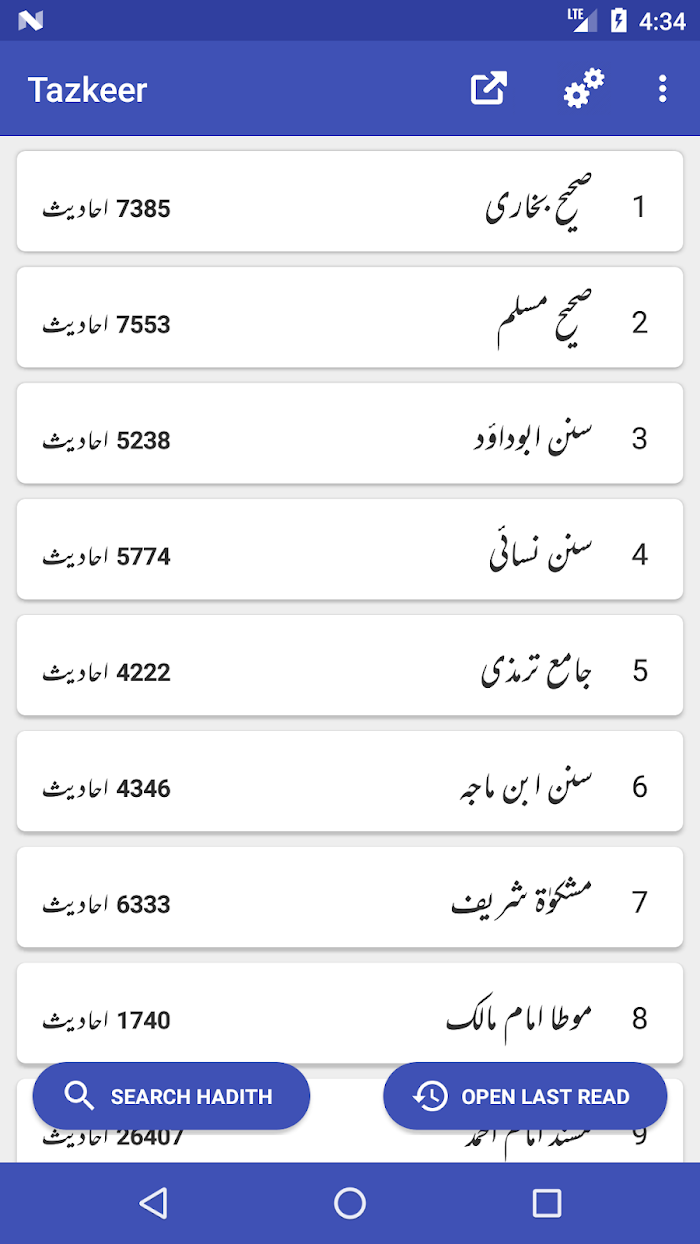Viewport: 700px width, 1244px height.
Task: Open book 8 with 1740 ahadith
Action: tap(350, 1013)
